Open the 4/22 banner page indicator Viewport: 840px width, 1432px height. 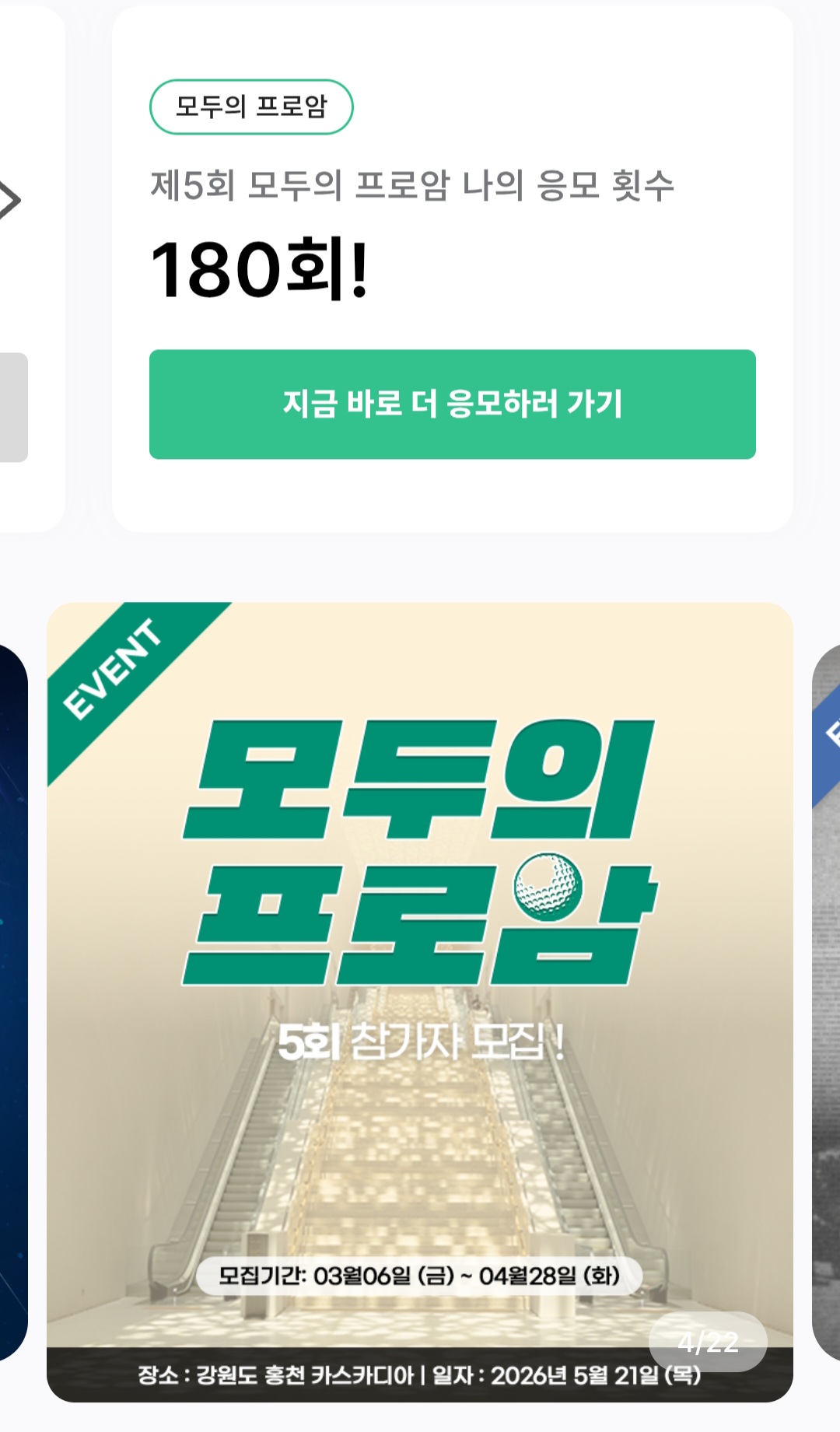pos(708,1342)
